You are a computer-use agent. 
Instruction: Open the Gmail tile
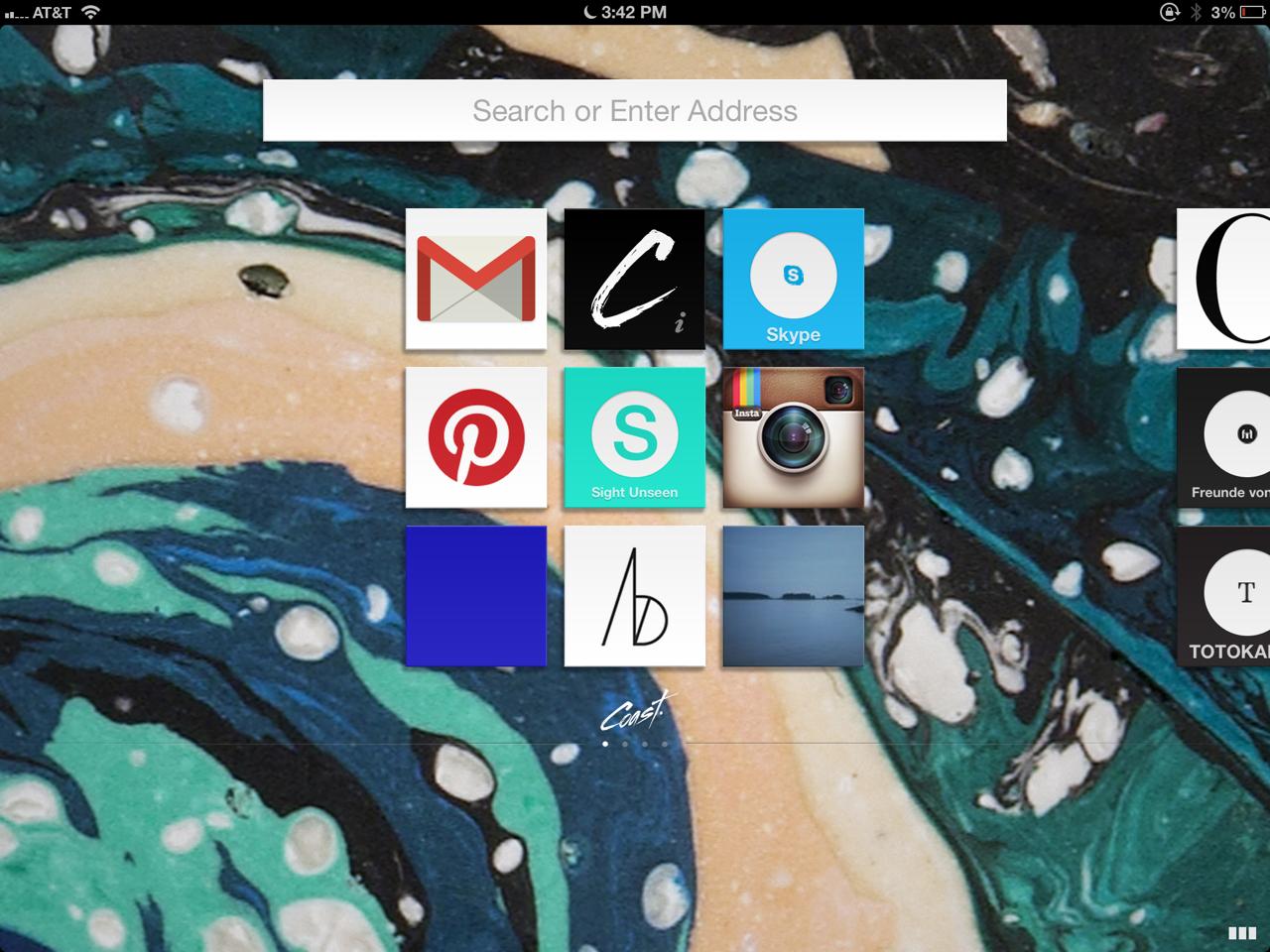(476, 279)
